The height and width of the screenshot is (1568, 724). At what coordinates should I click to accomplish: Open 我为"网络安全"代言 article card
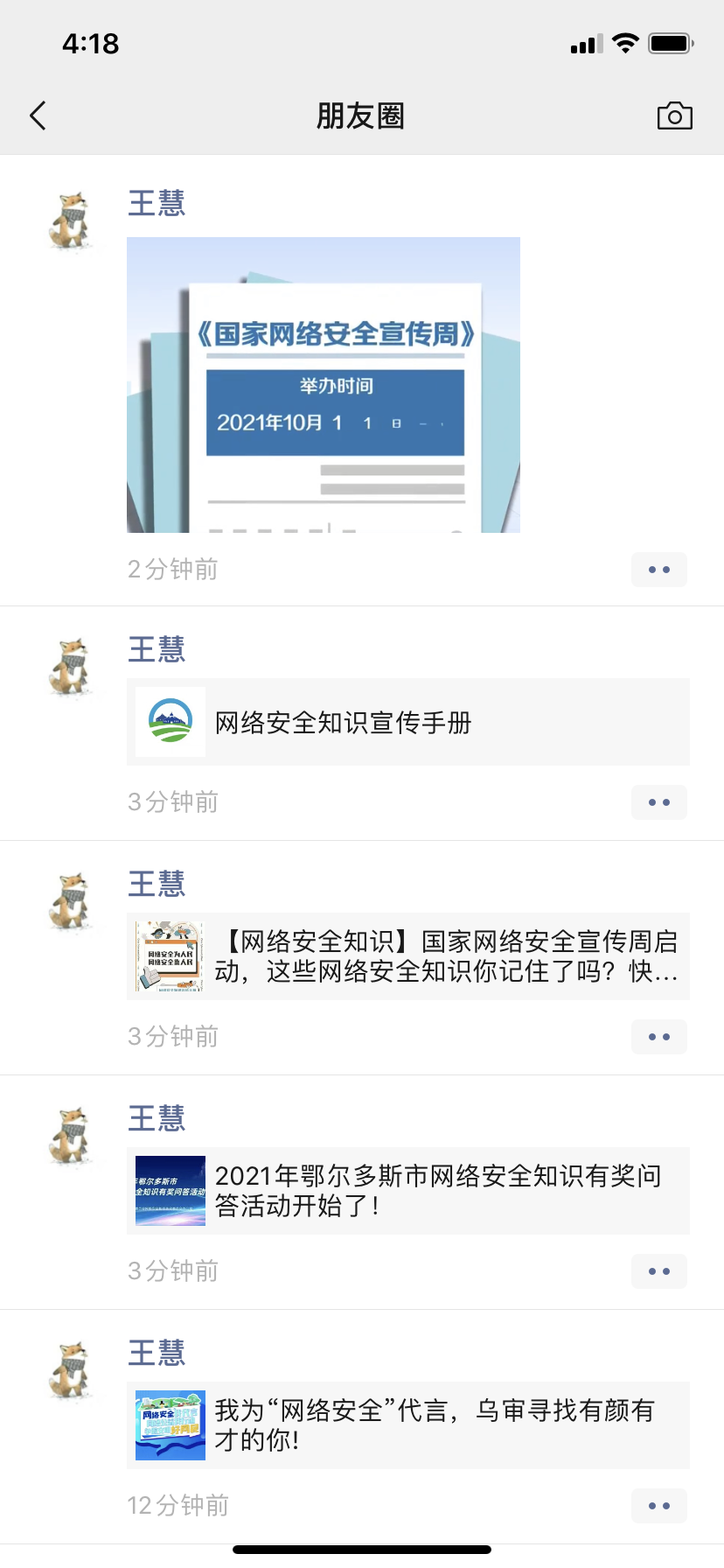[x=407, y=1425]
